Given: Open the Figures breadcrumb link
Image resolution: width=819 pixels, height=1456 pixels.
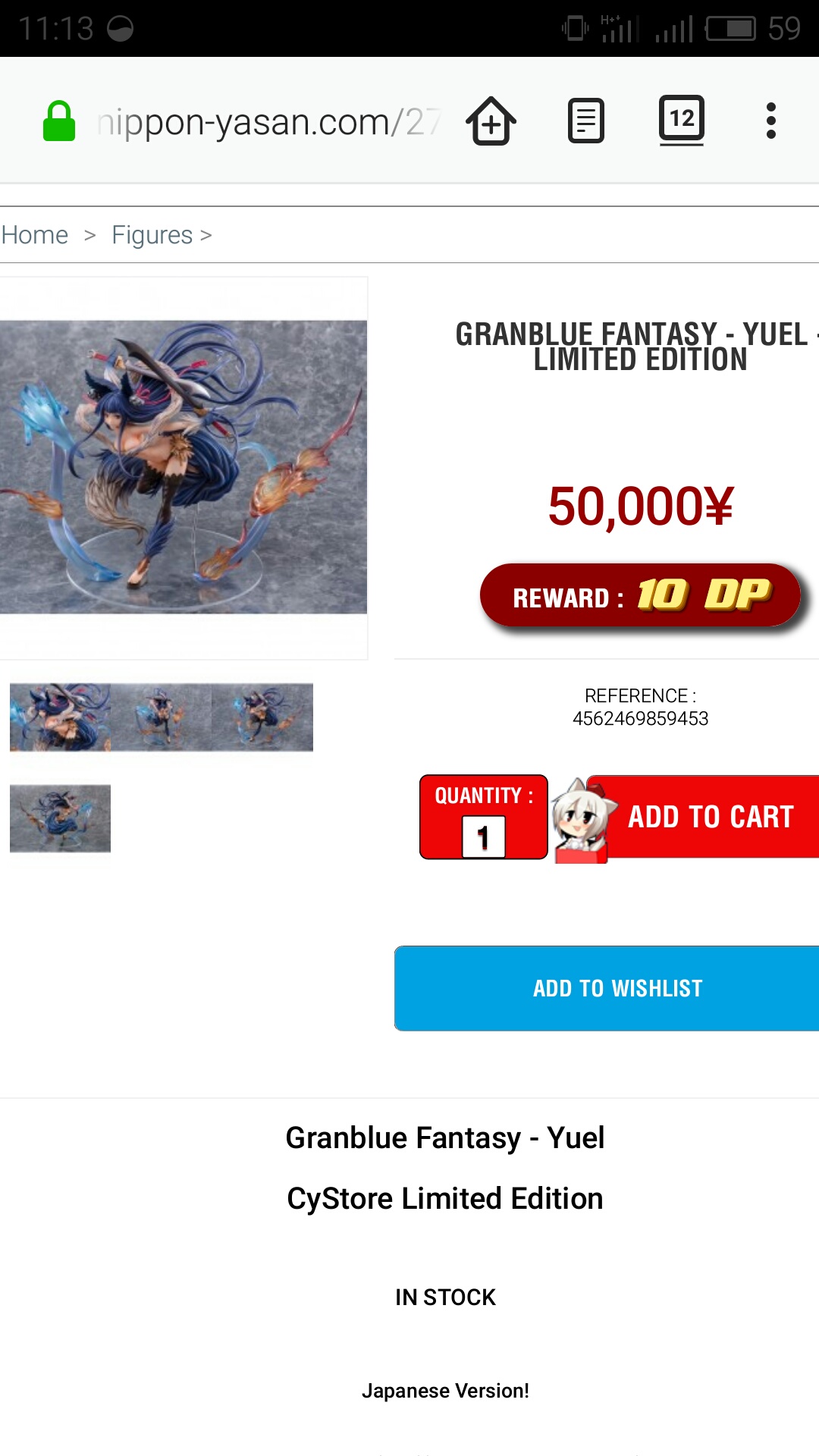Looking at the screenshot, I should (152, 235).
